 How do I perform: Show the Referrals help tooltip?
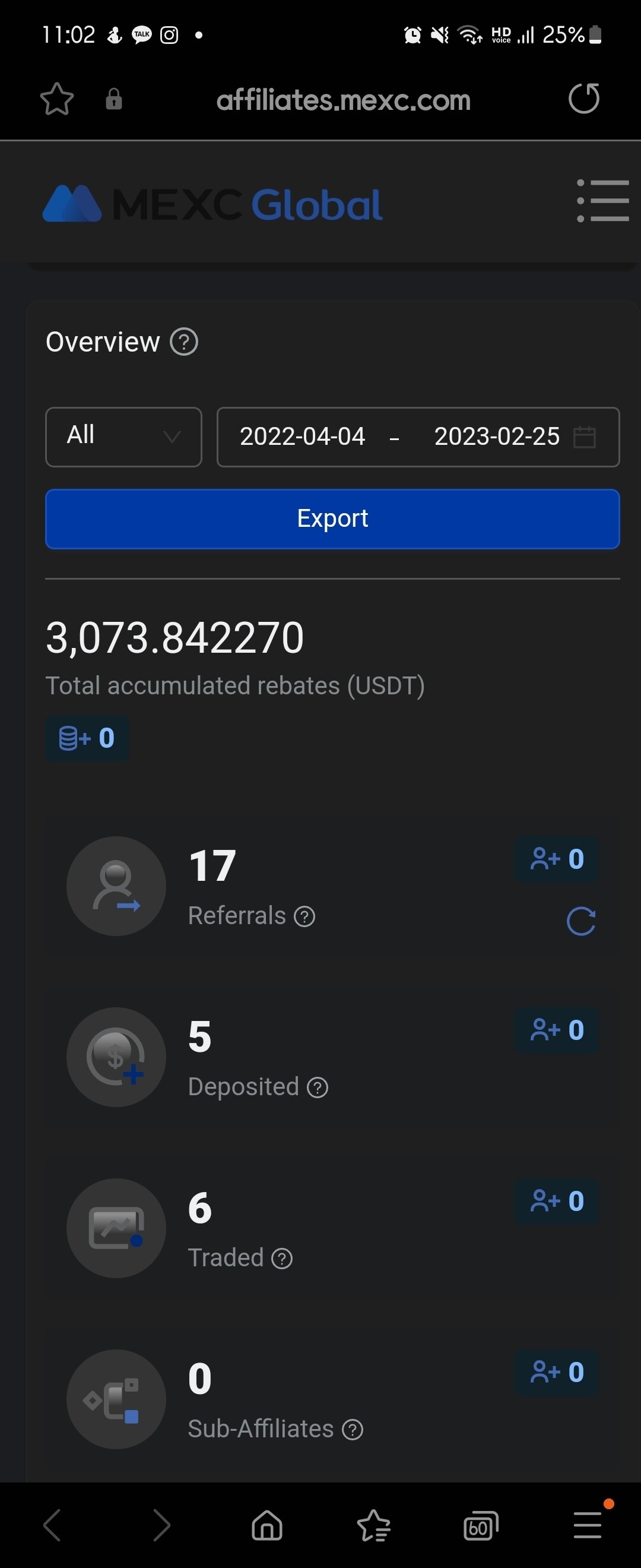304,916
